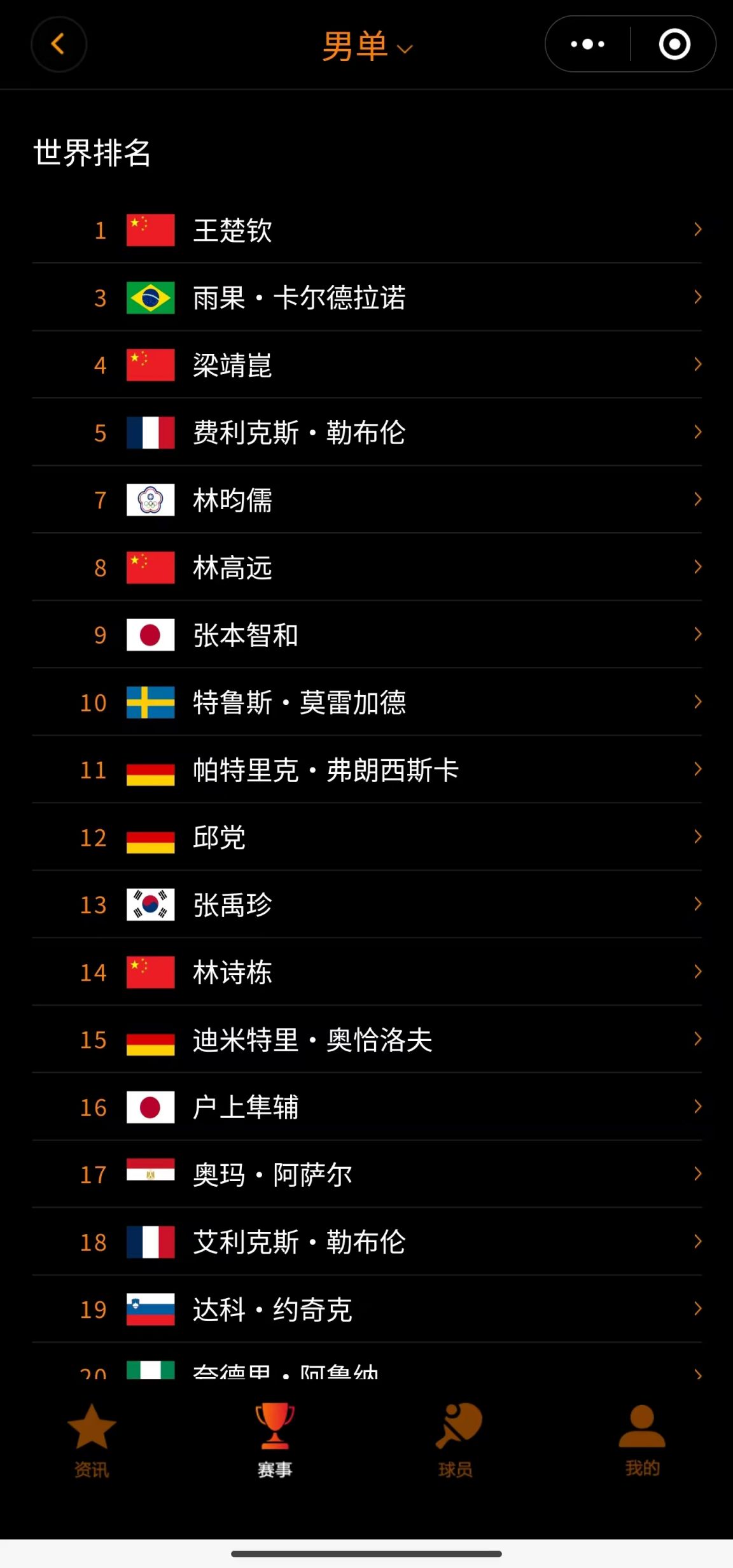The height and width of the screenshot is (1568, 733).
Task: Go back using the back arrow
Action: tap(59, 45)
